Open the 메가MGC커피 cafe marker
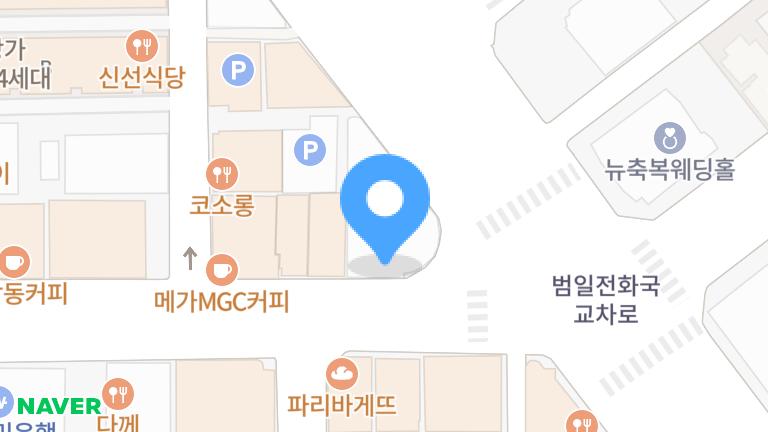Screen dimensions: 768x432 221,269
